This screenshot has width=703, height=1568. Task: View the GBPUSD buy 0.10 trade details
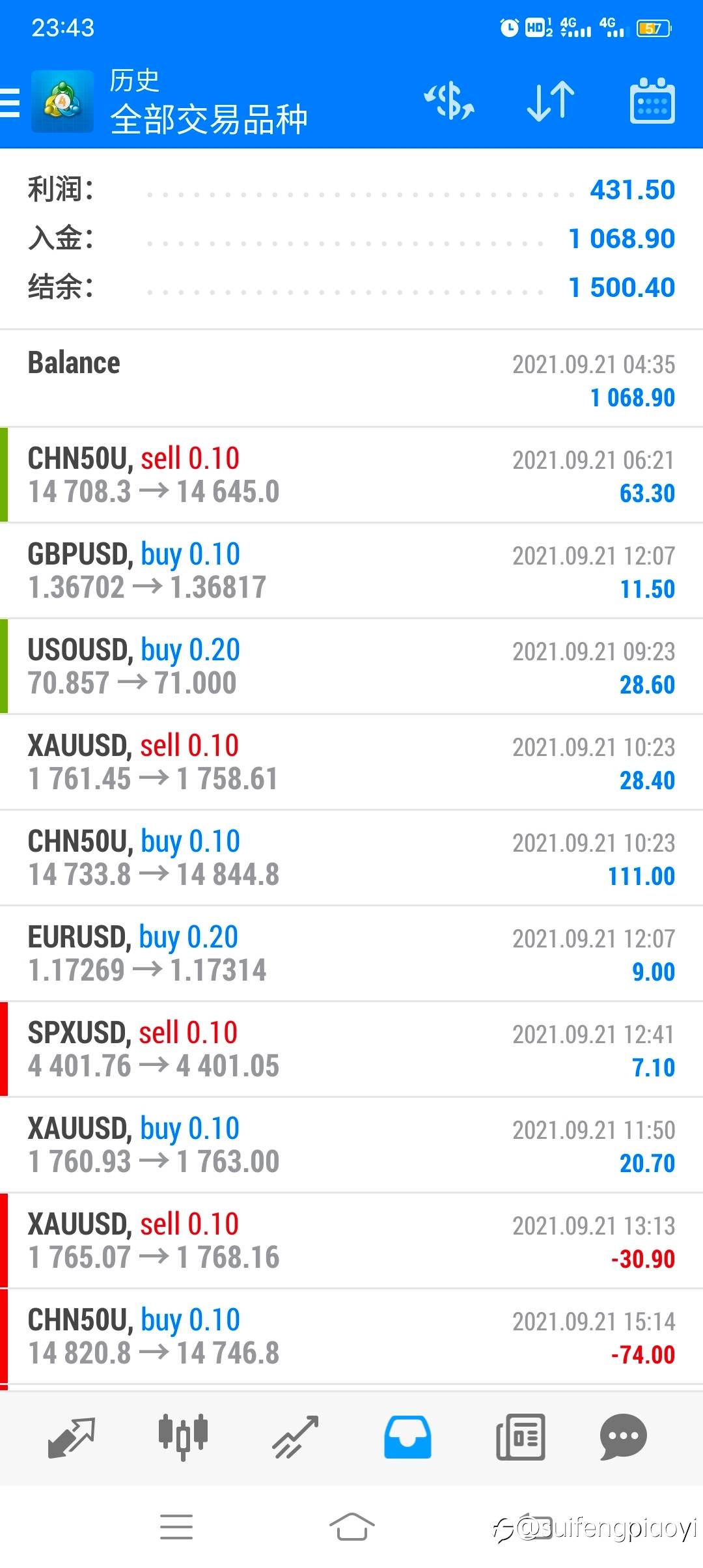point(351,571)
